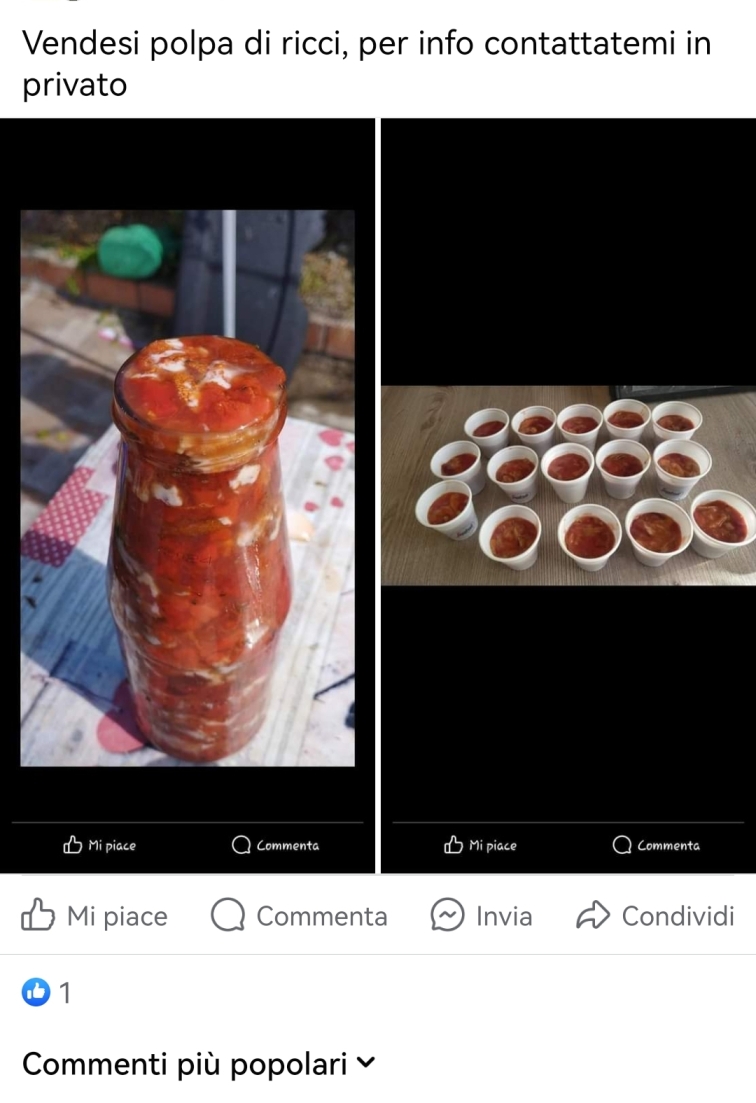Like the polpa di ricci post
The width and height of the screenshot is (756, 1103).
pyautogui.click(x=95, y=916)
